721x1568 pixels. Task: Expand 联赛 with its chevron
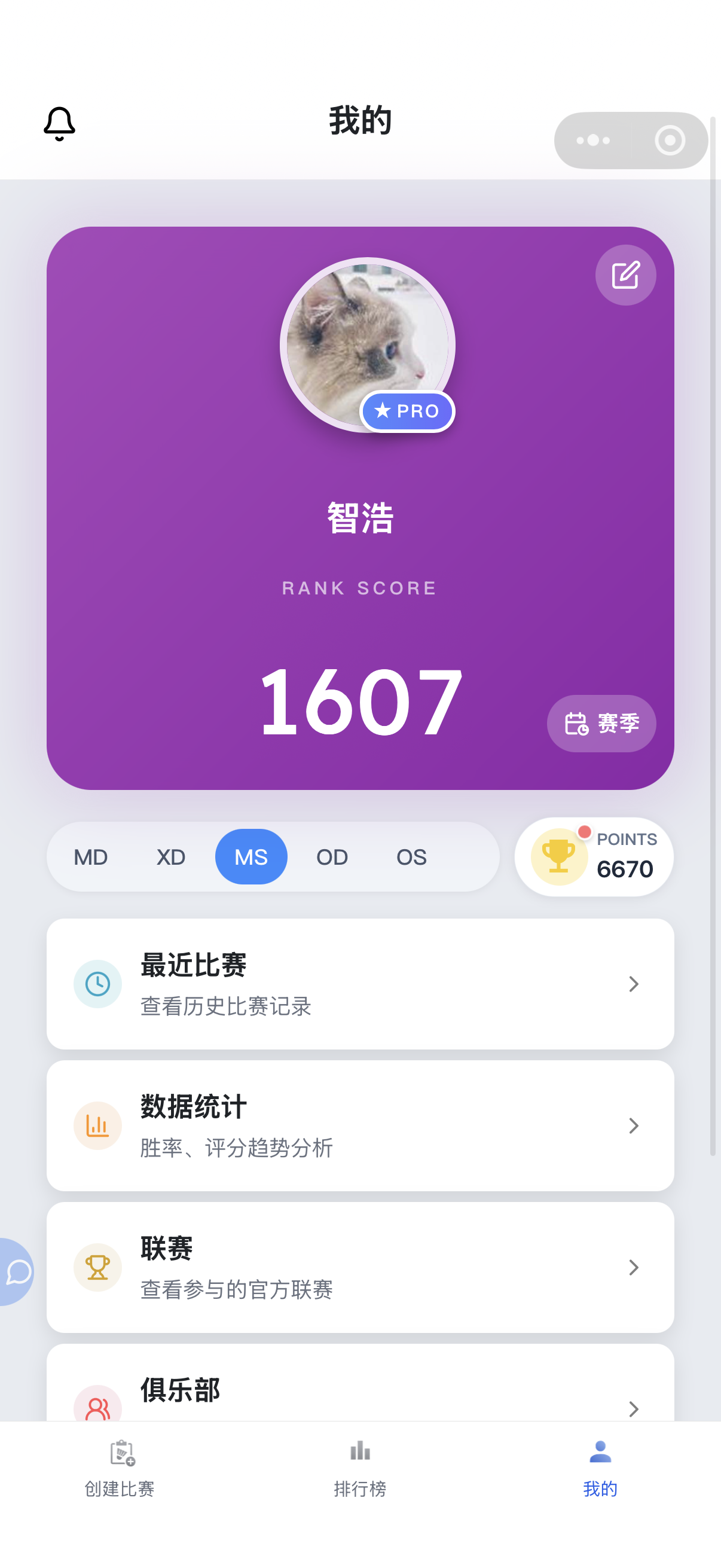point(634,1268)
